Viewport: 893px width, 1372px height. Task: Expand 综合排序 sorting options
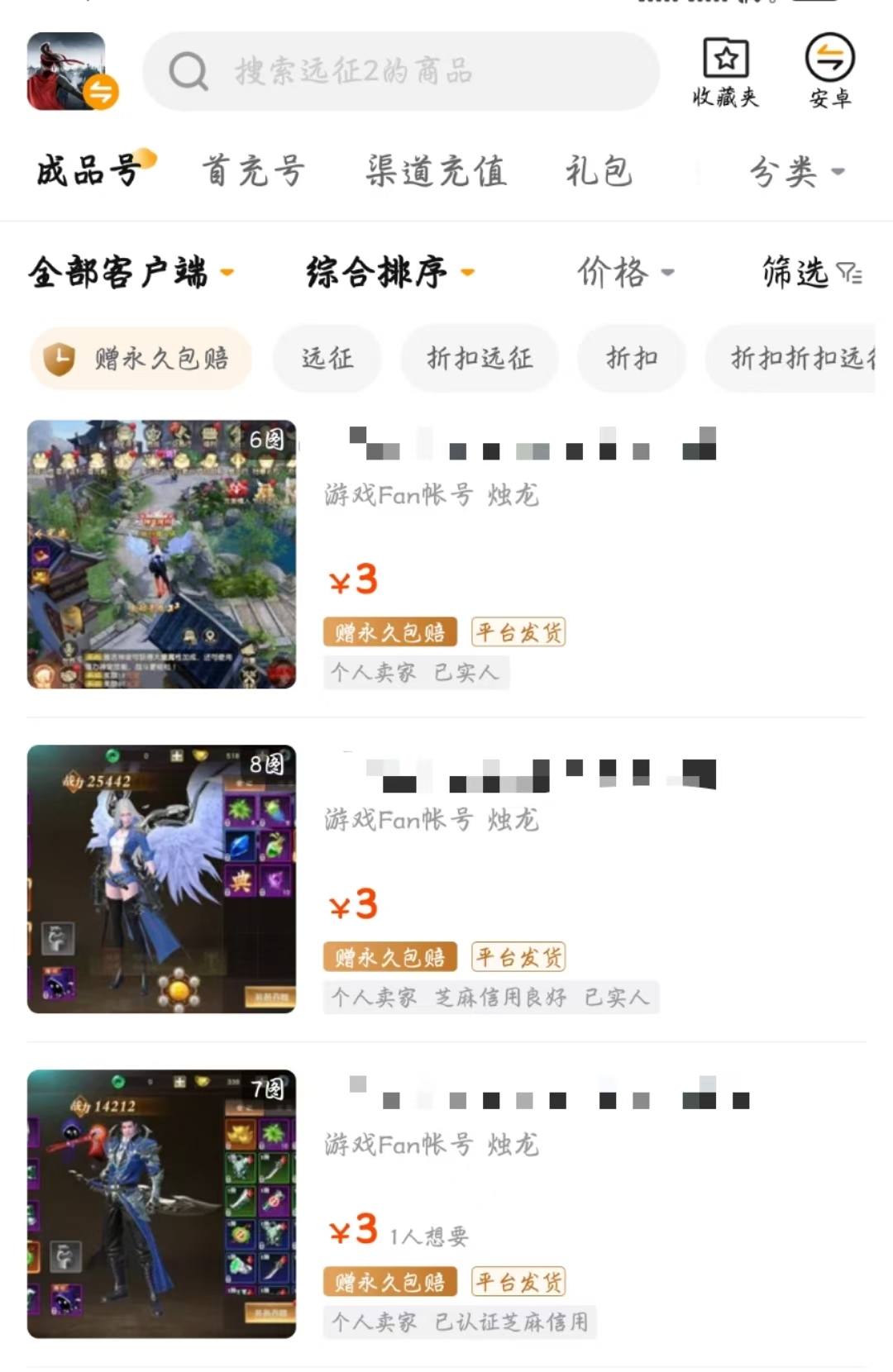click(389, 272)
